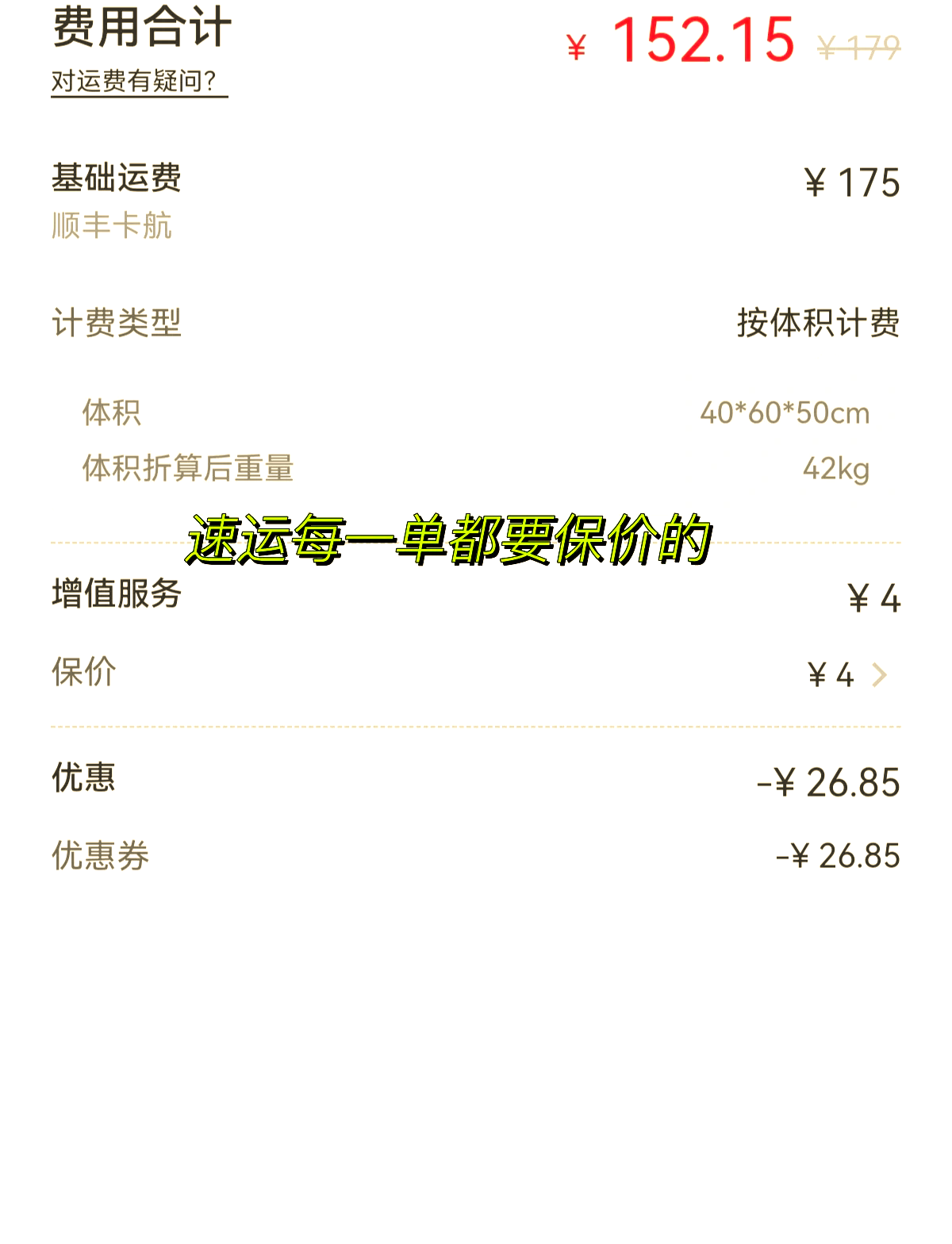Click the strikethrough original price ¥179

click(860, 48)
